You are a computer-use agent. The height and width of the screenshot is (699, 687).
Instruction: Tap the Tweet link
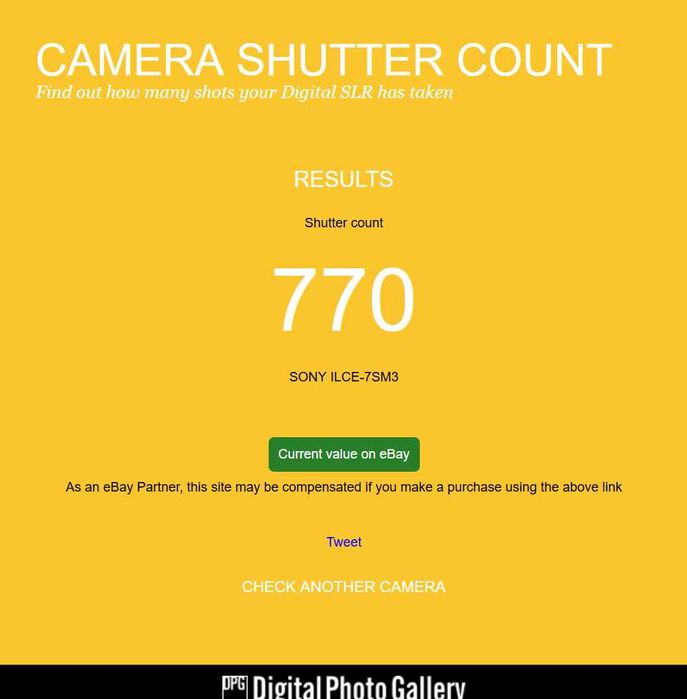click(x=343, y=542)
